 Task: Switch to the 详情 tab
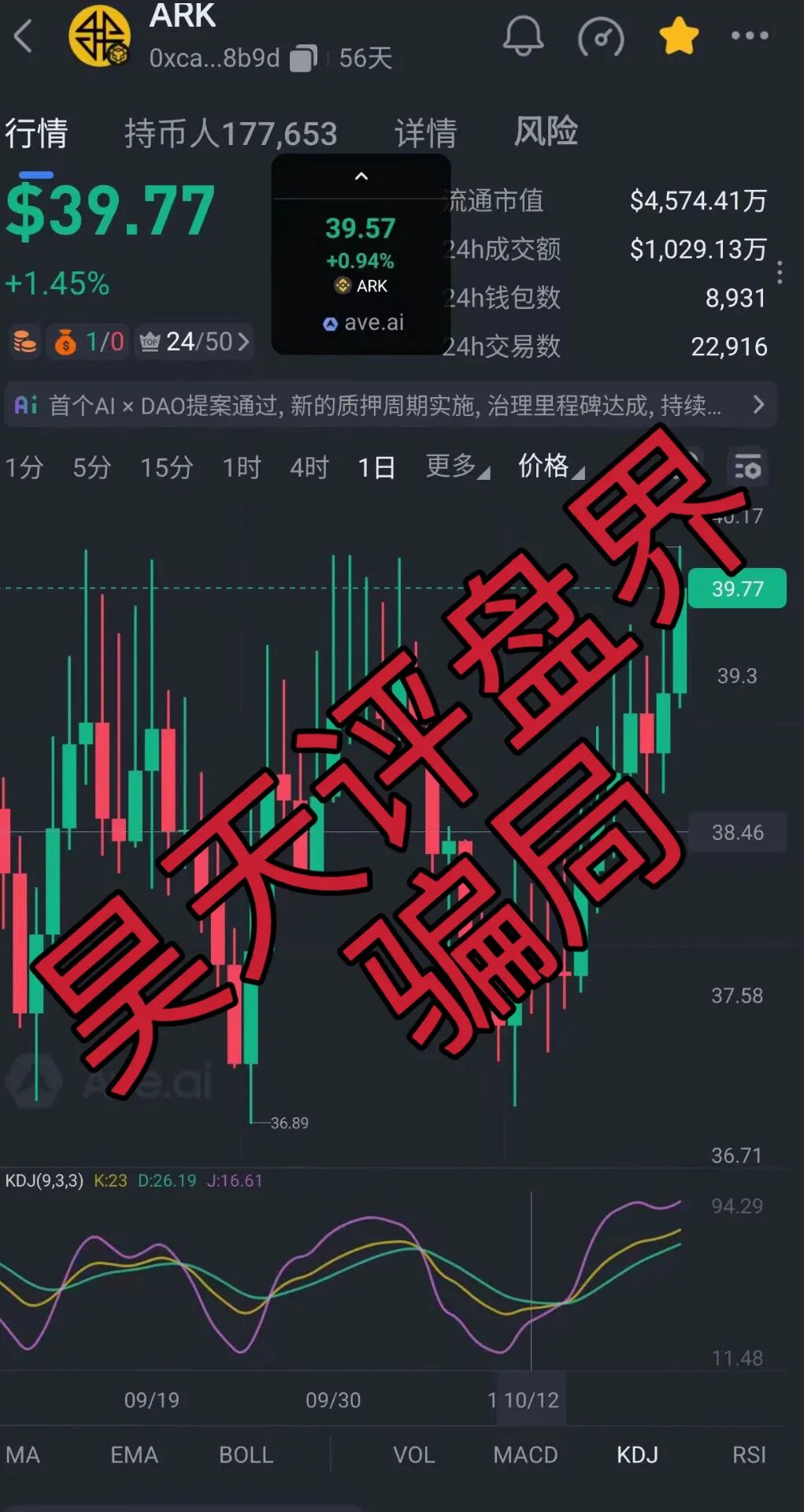425,133
